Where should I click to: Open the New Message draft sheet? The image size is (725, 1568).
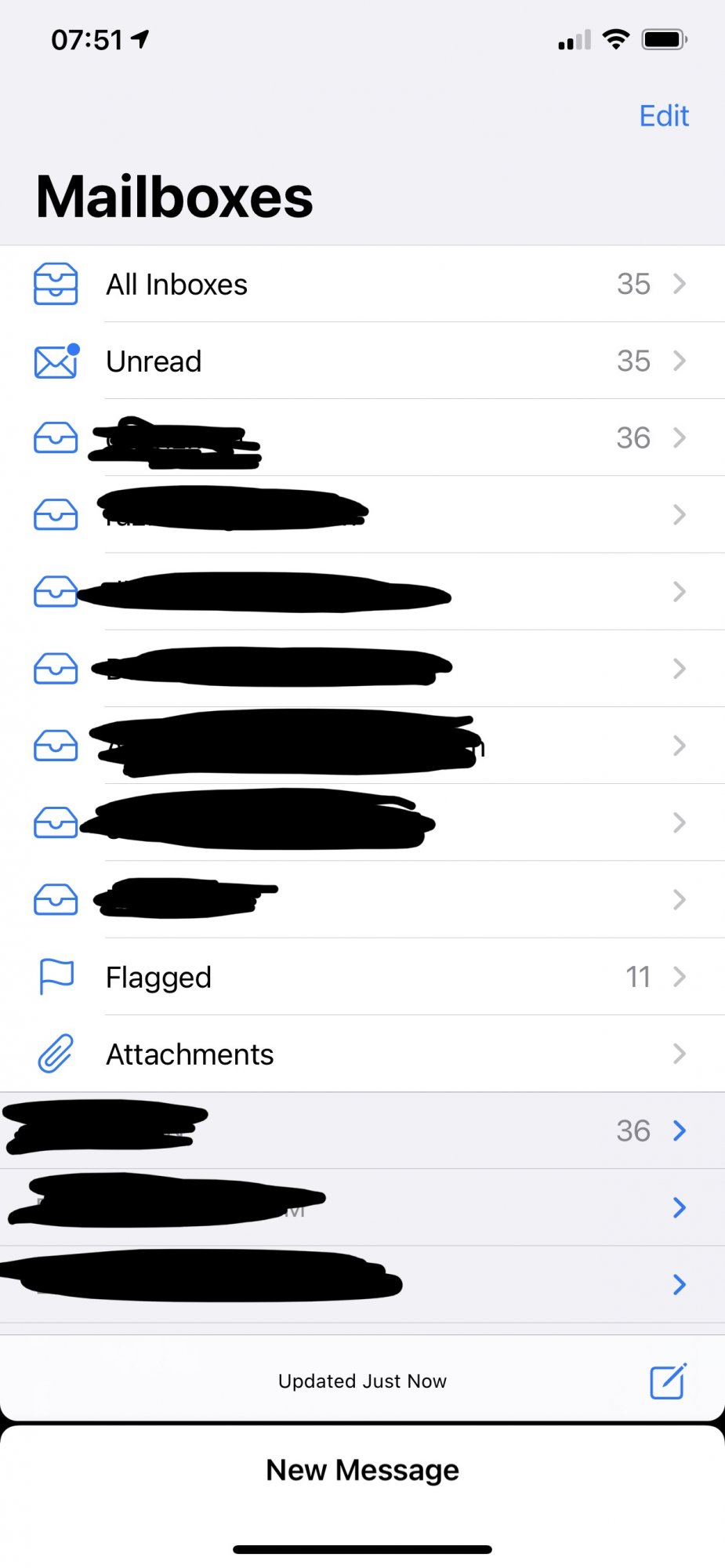point(362,1470)
